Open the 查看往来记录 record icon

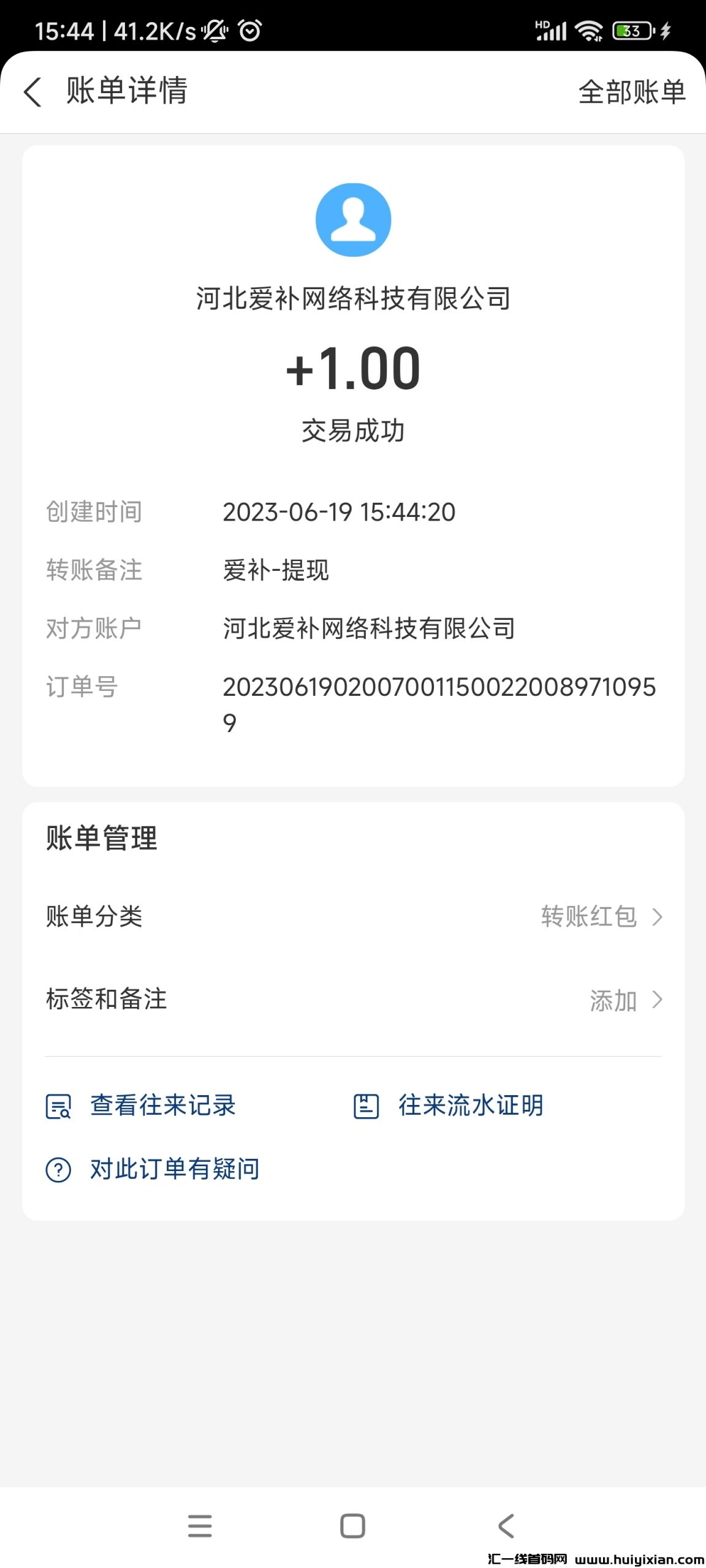[59, 1106]
